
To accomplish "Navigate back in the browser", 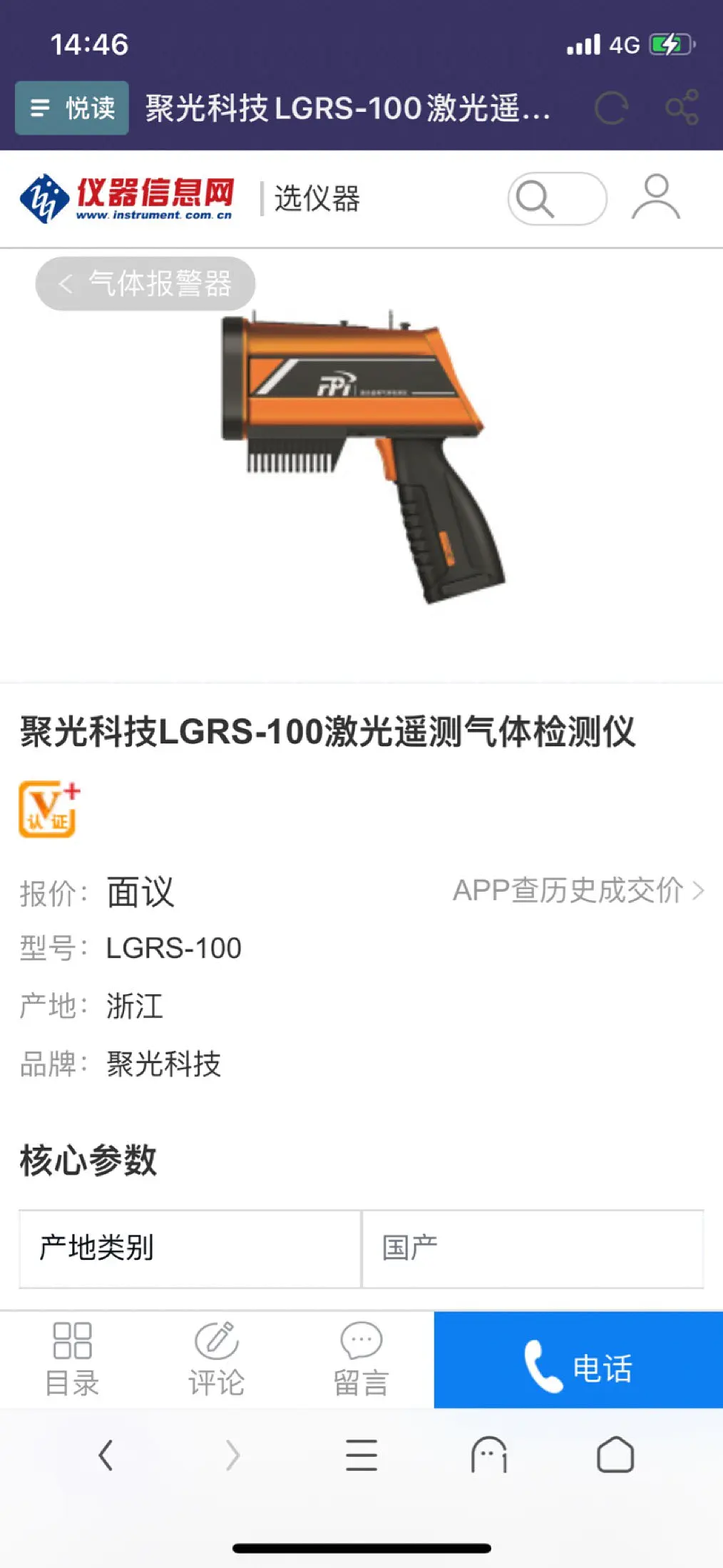I will 106,1455.
